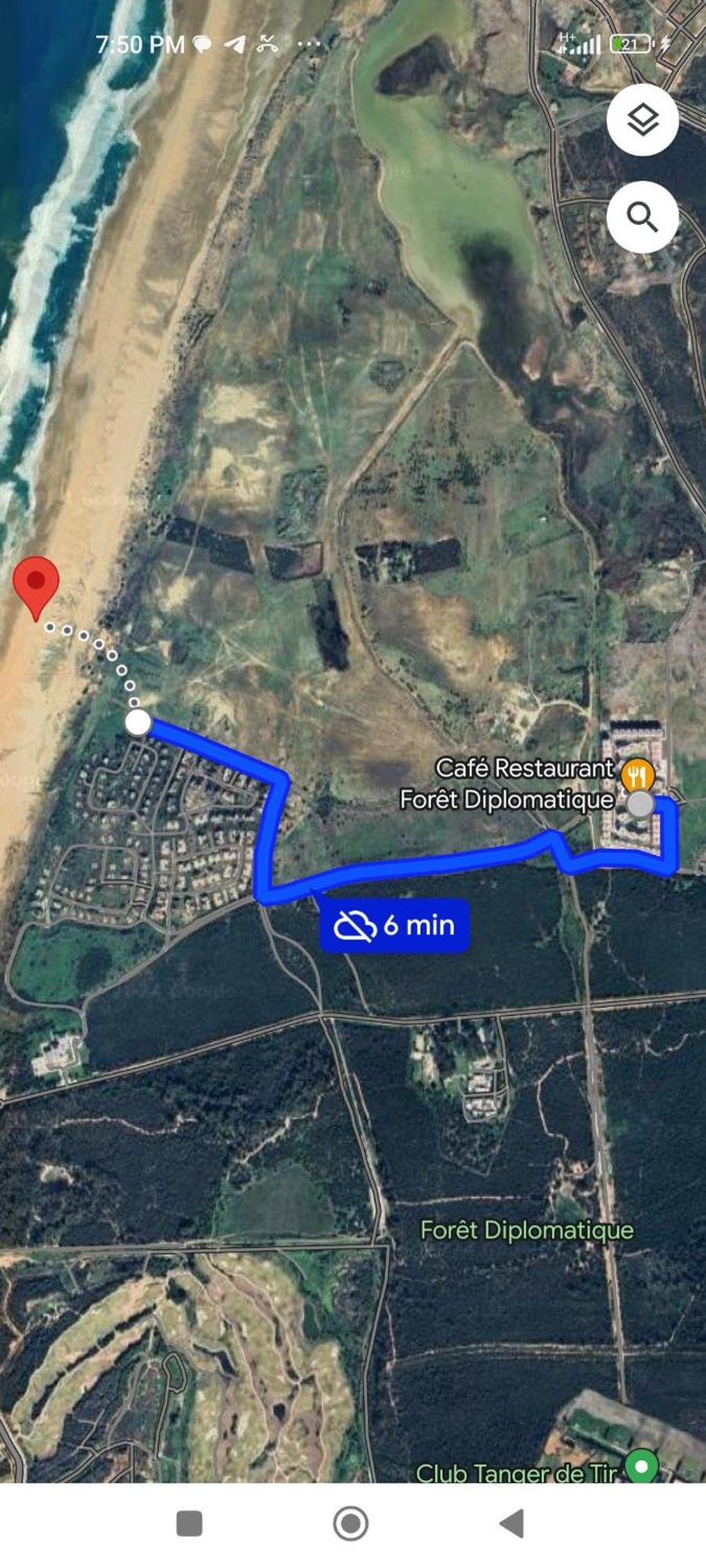
Task: Go to the home screen
Action: pos(351,1523)
